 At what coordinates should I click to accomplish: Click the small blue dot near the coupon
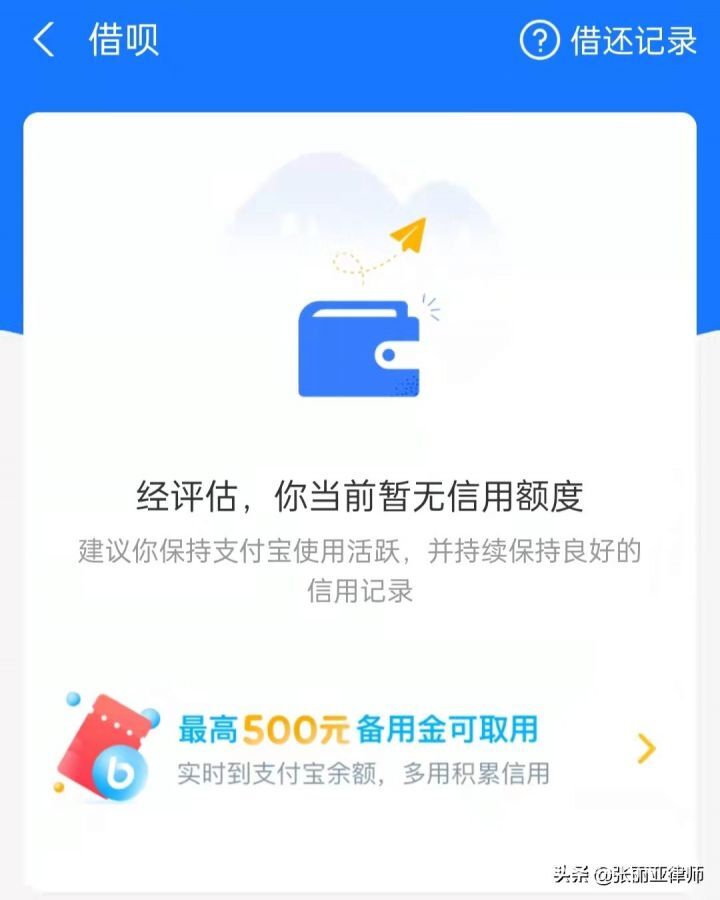[x=75, y=700]
